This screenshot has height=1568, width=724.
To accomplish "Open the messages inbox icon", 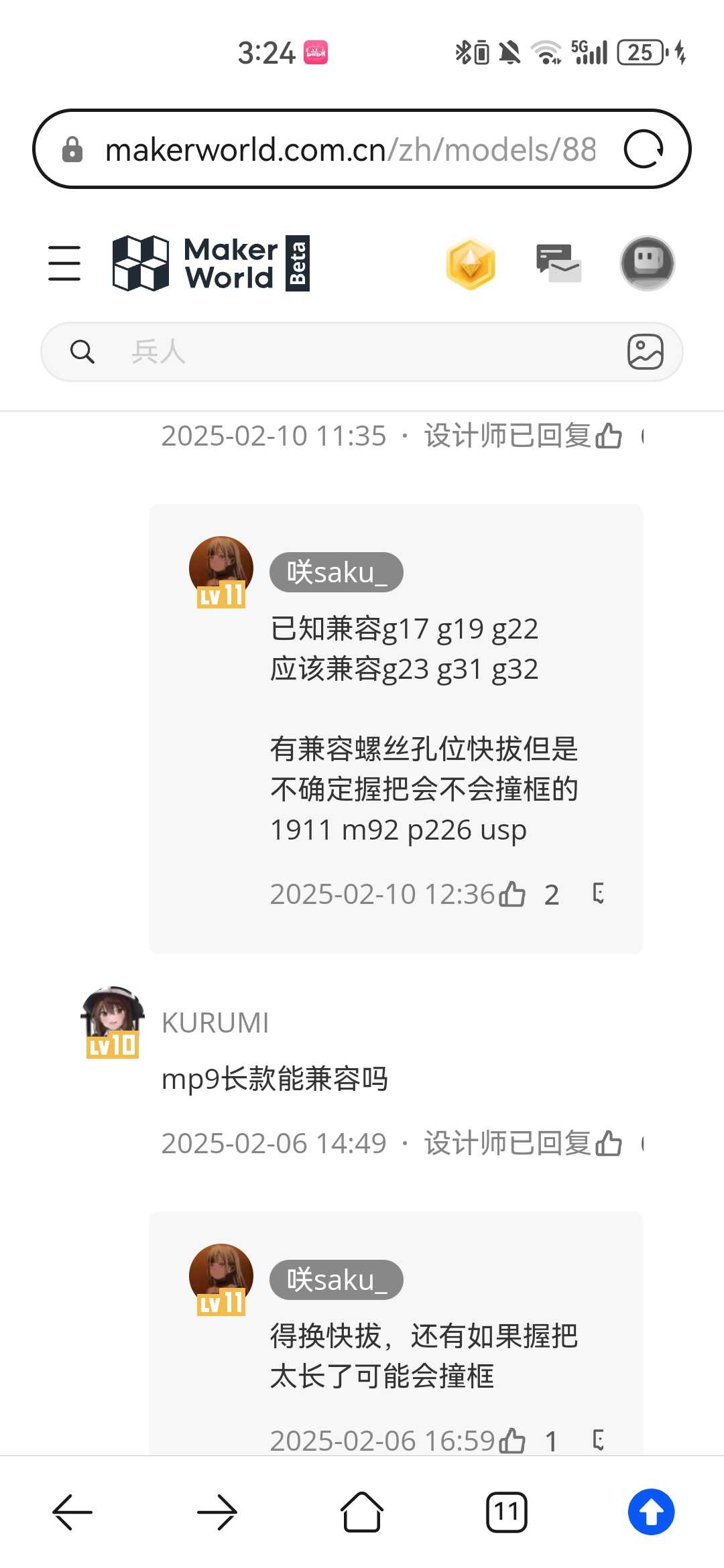I will click(x=558, y=263).
